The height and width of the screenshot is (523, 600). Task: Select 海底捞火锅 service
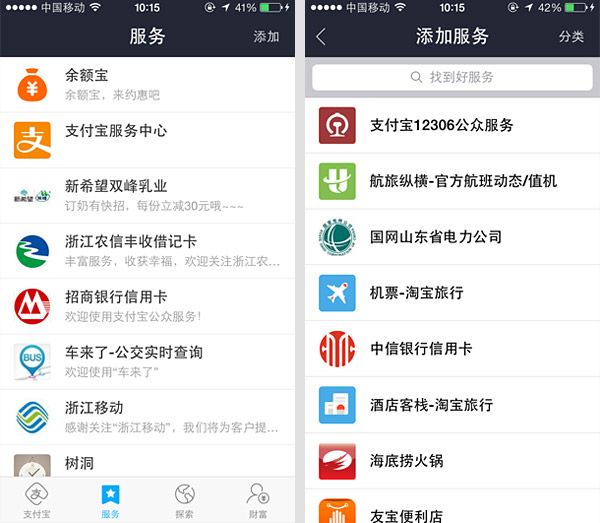point(452,461)
